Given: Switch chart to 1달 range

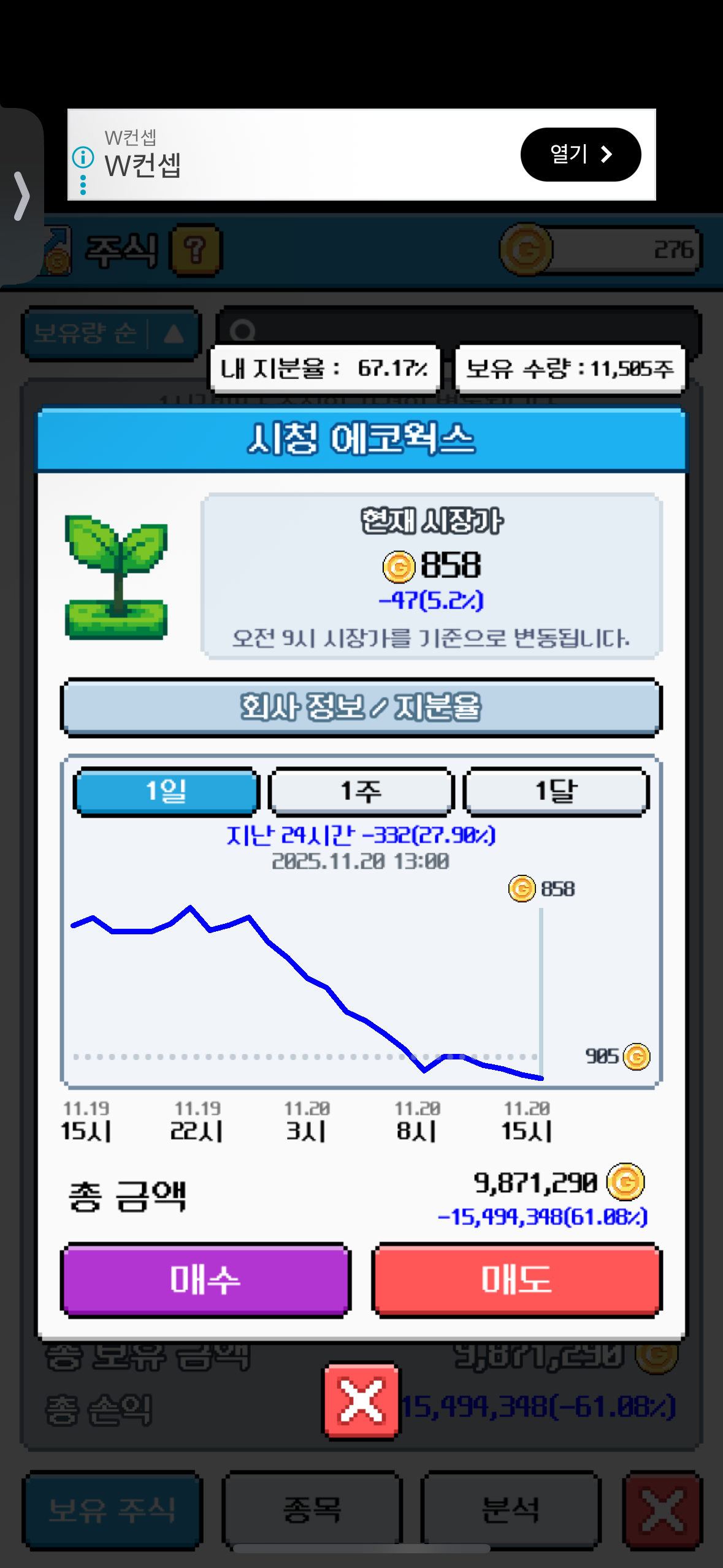Looking at the screenshot, I should (x=556, y=791).
